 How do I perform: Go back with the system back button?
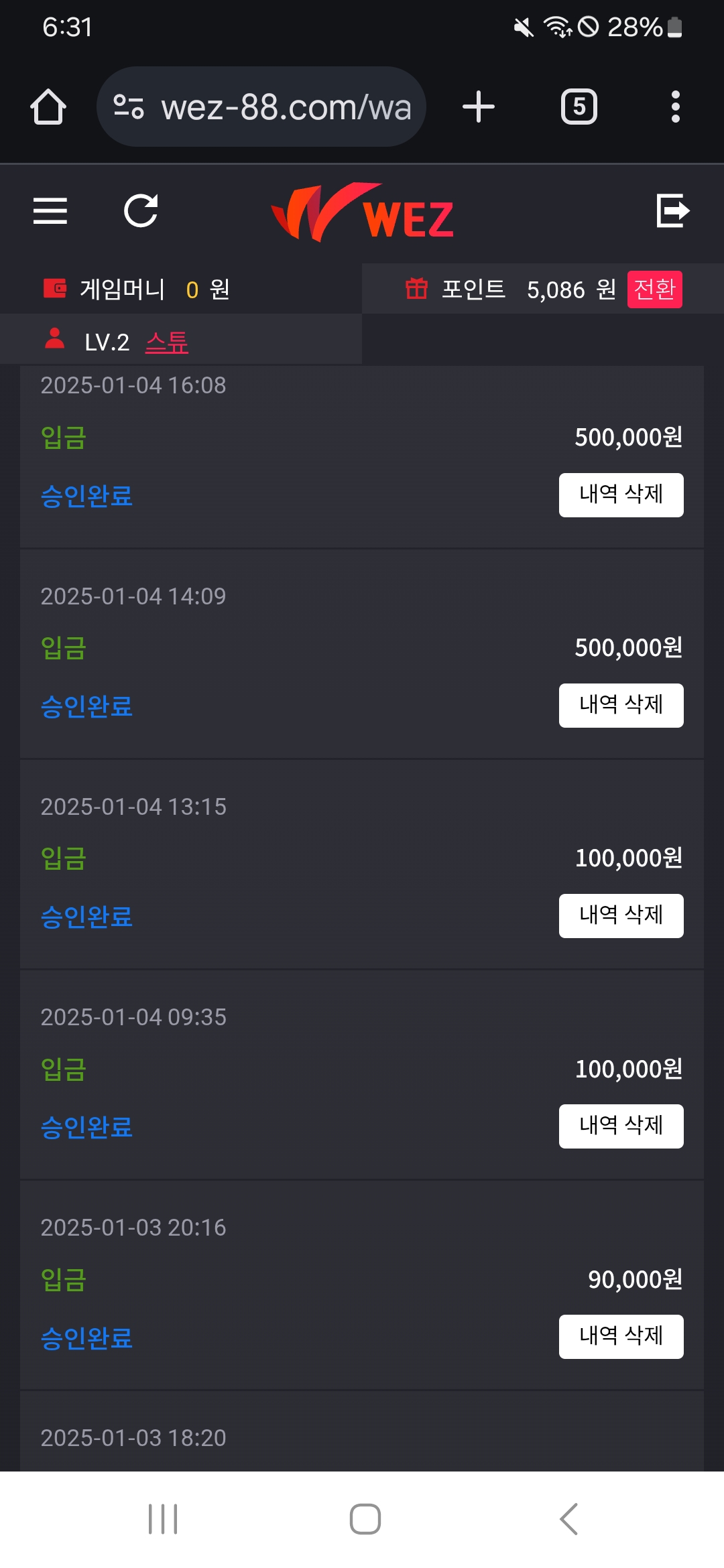pos(568,1519)
